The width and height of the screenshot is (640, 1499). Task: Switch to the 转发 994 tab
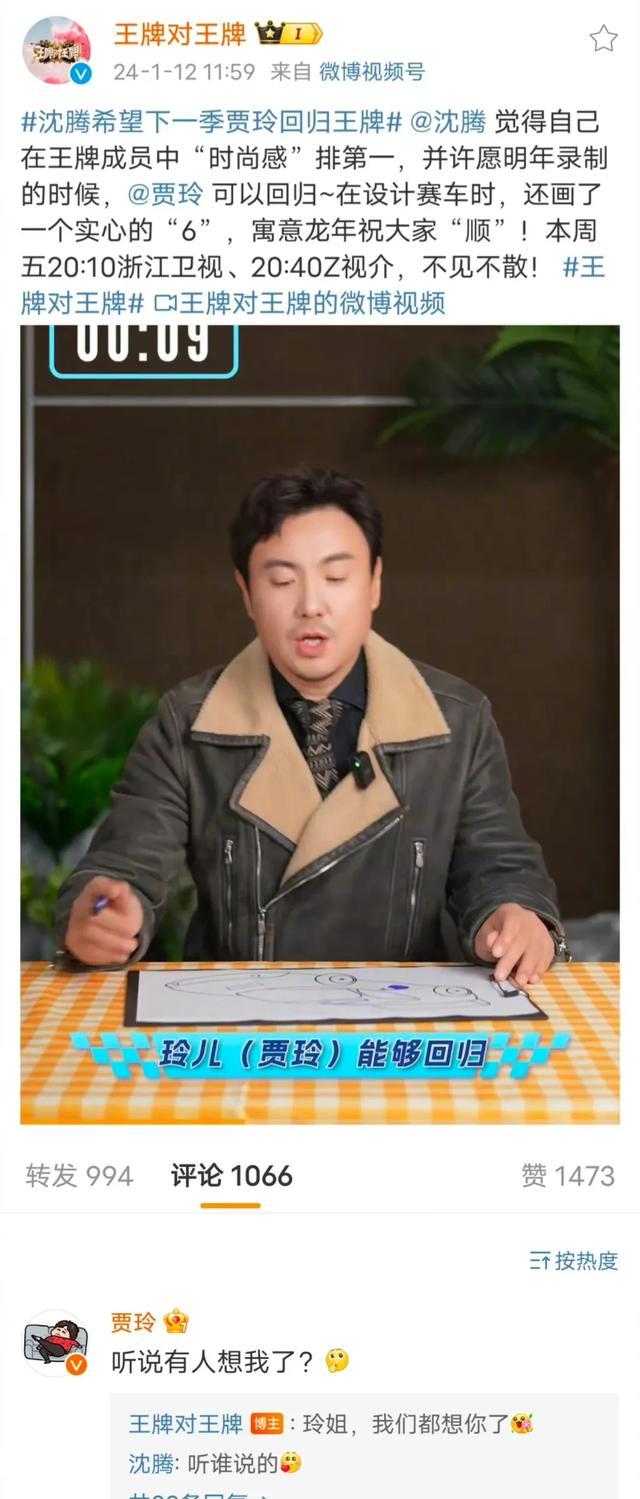click(x=79, y=1176)
